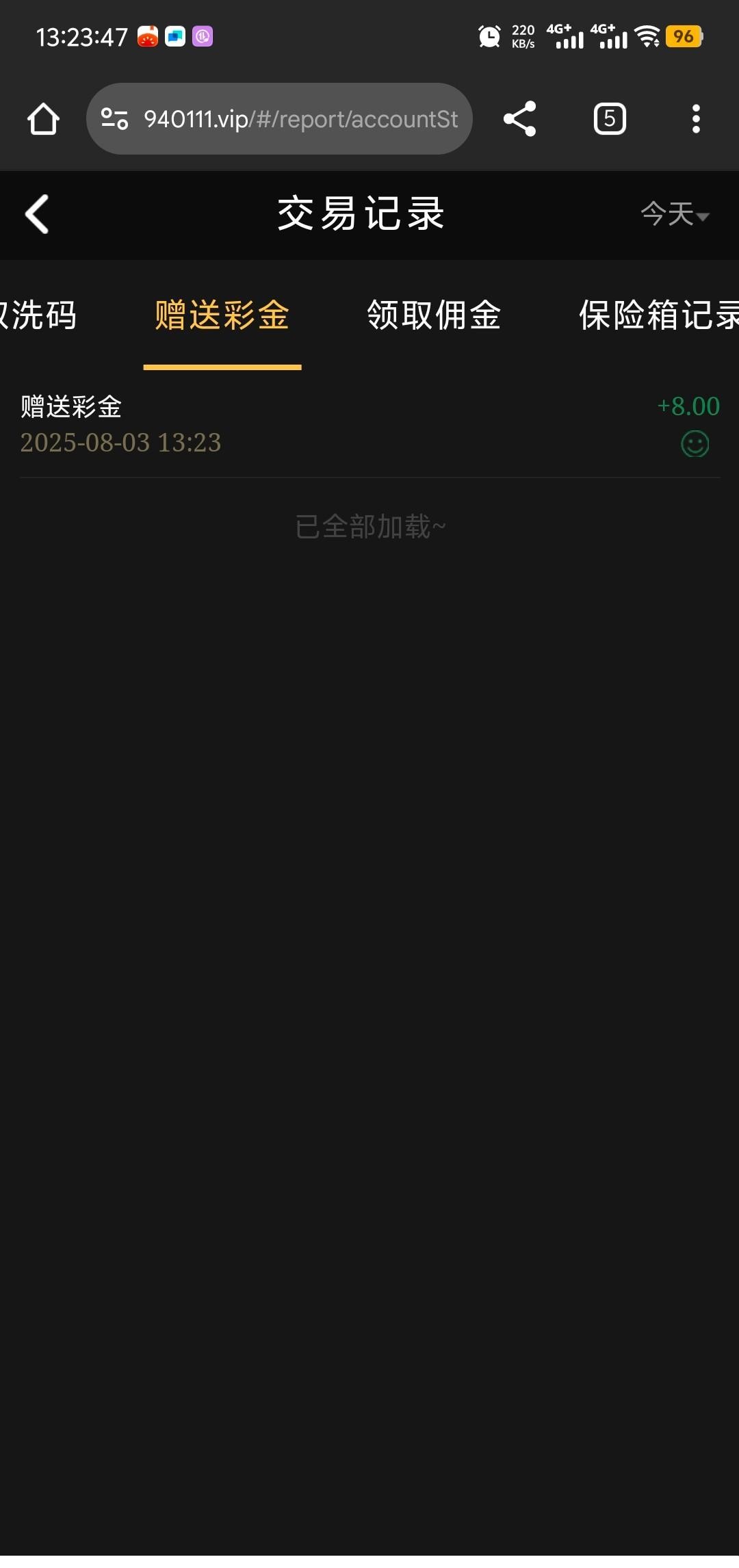Switch to the 洗码 tab
Image resolution: width=739 pixels, height=1568 pixels.
38,315
